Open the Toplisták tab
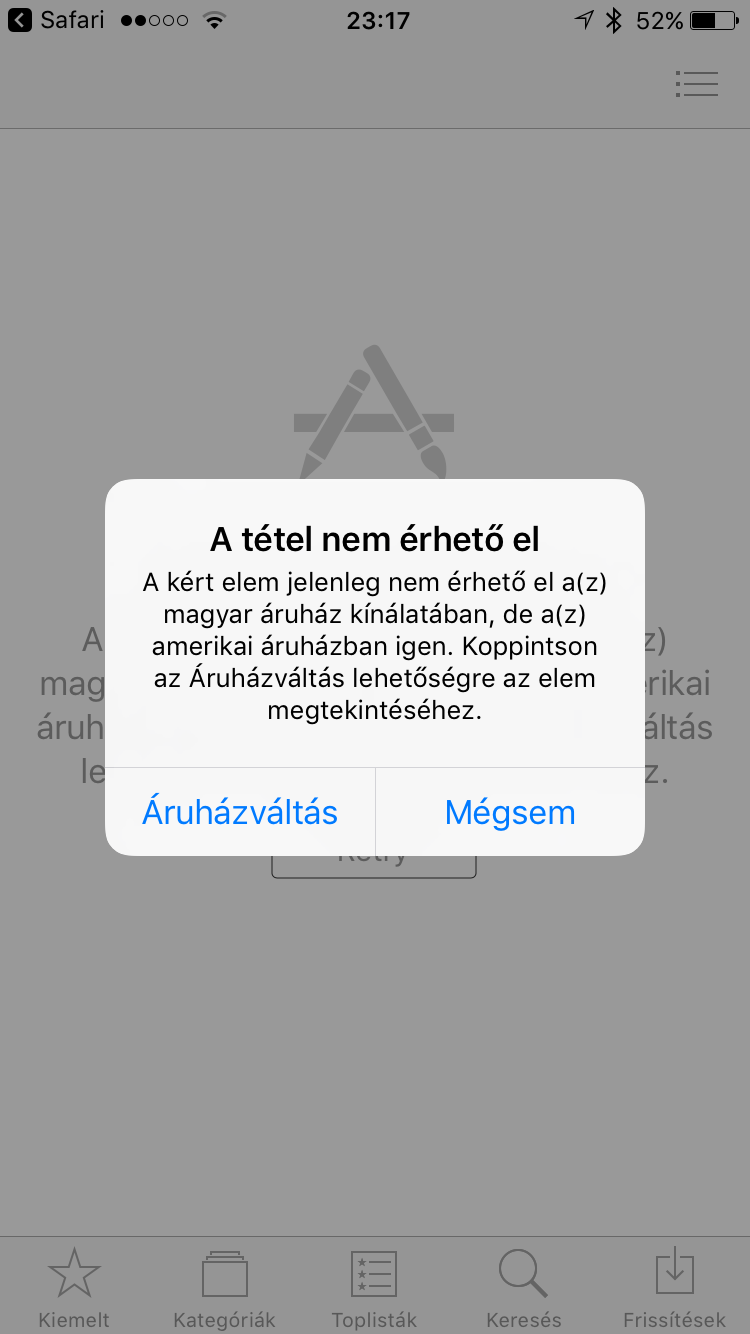This screenshot has width=750, height=1334. pyautogui.click(x=374, y=1287)
